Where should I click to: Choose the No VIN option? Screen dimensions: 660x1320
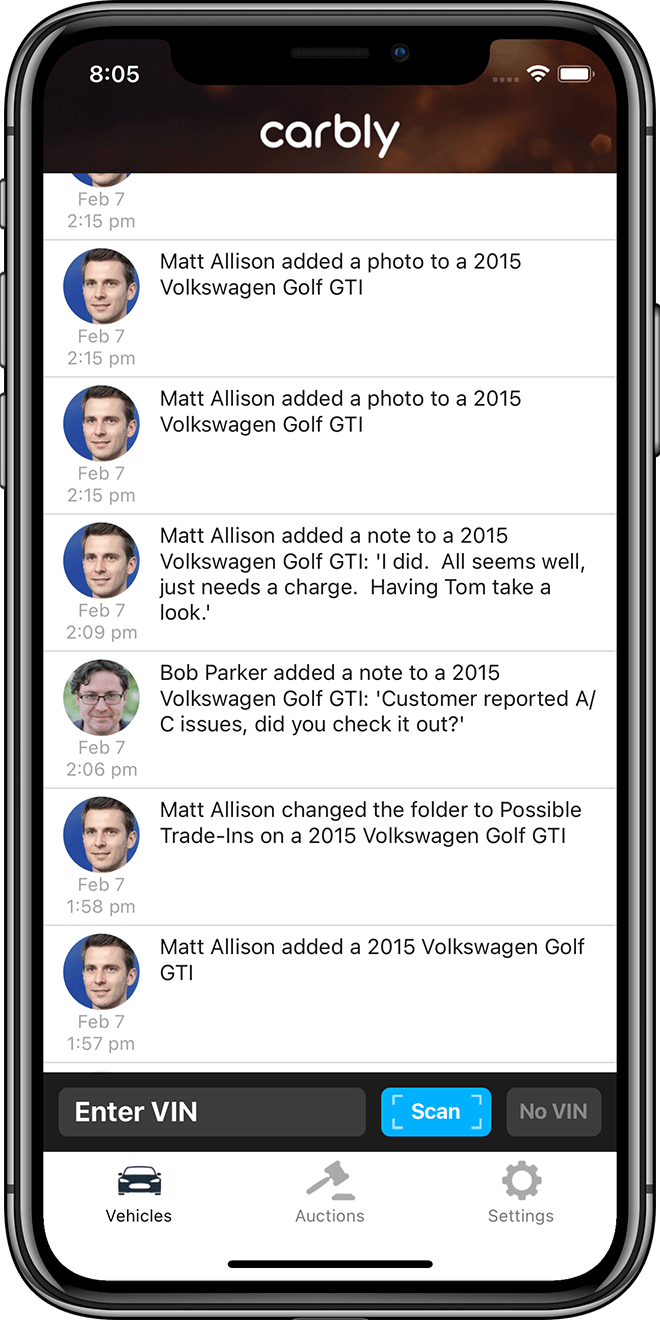[553, 1112]
